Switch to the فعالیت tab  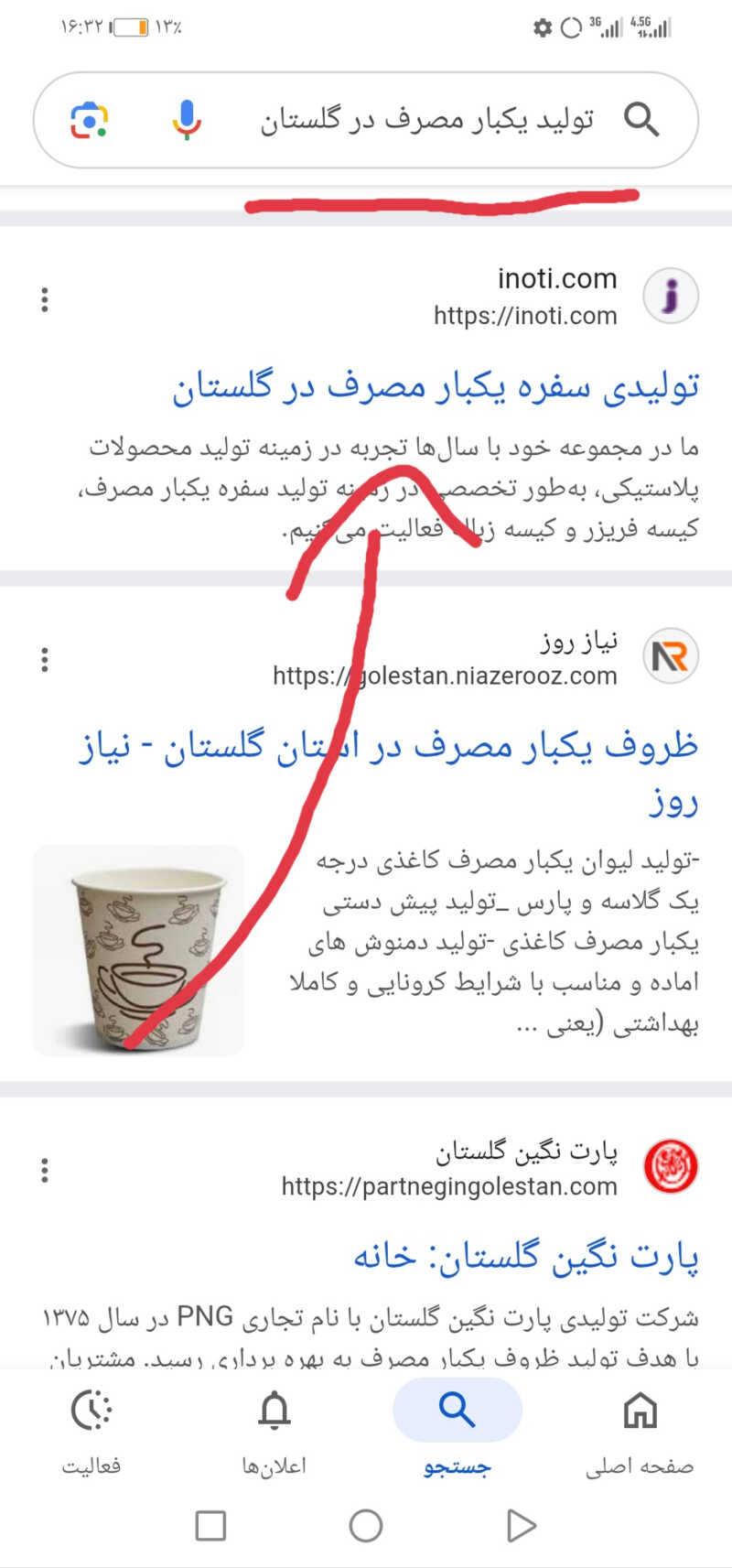91,1431
